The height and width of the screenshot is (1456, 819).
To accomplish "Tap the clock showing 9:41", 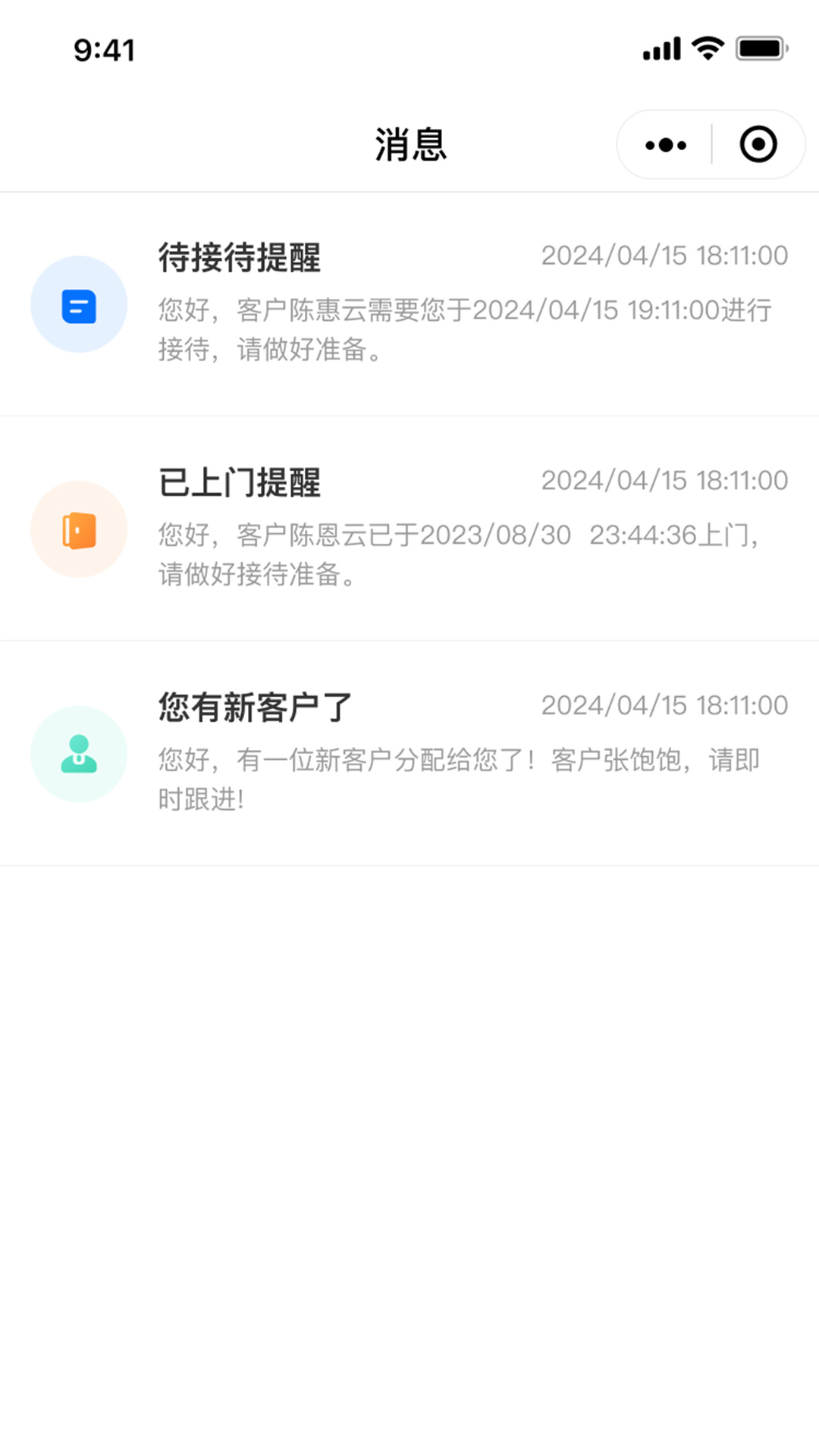I will (x=104, y=50).
